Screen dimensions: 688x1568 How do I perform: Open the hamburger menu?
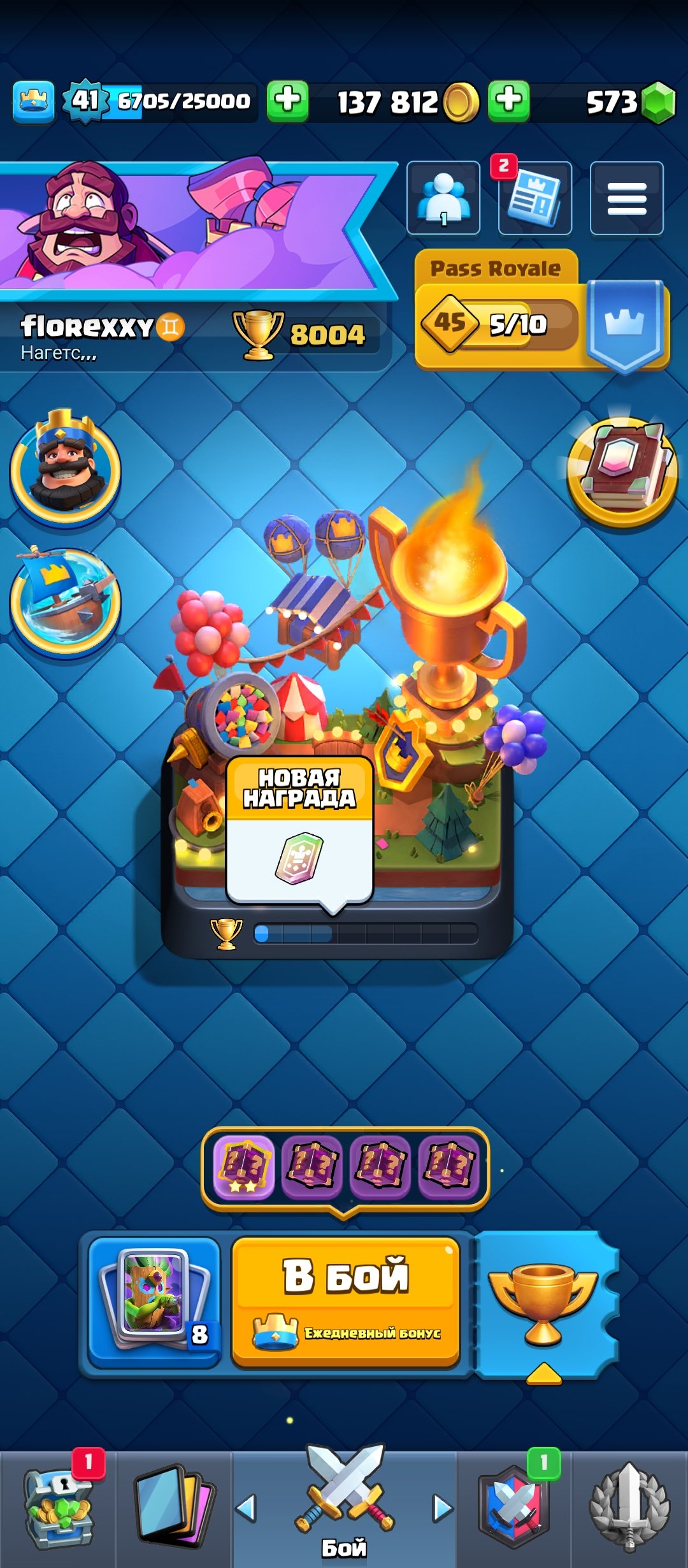(x=626, y=198)
